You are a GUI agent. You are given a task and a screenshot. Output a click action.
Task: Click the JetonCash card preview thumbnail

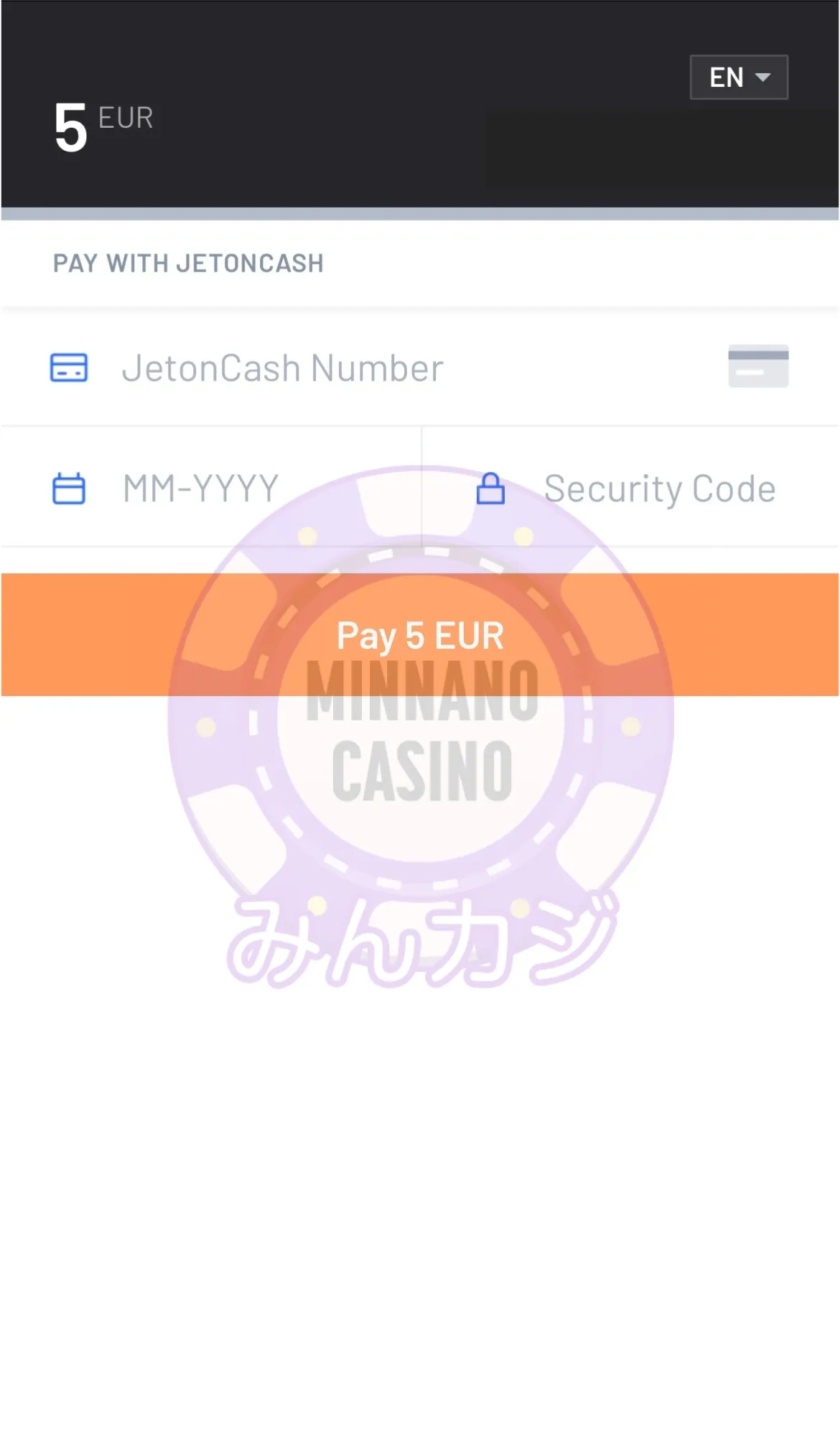coord(759,365)
